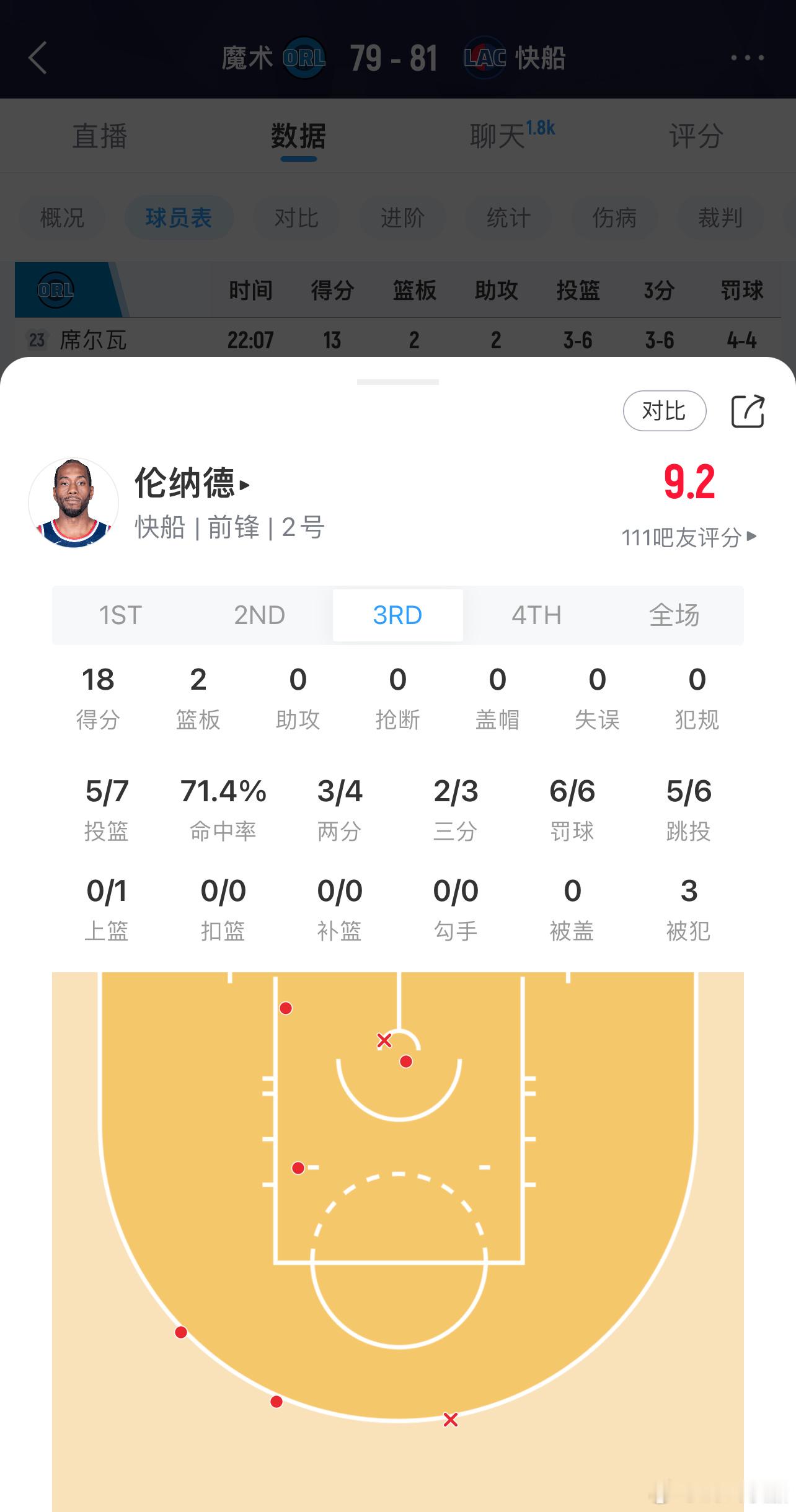Open the more options ellipsis menu

point(748,58)
